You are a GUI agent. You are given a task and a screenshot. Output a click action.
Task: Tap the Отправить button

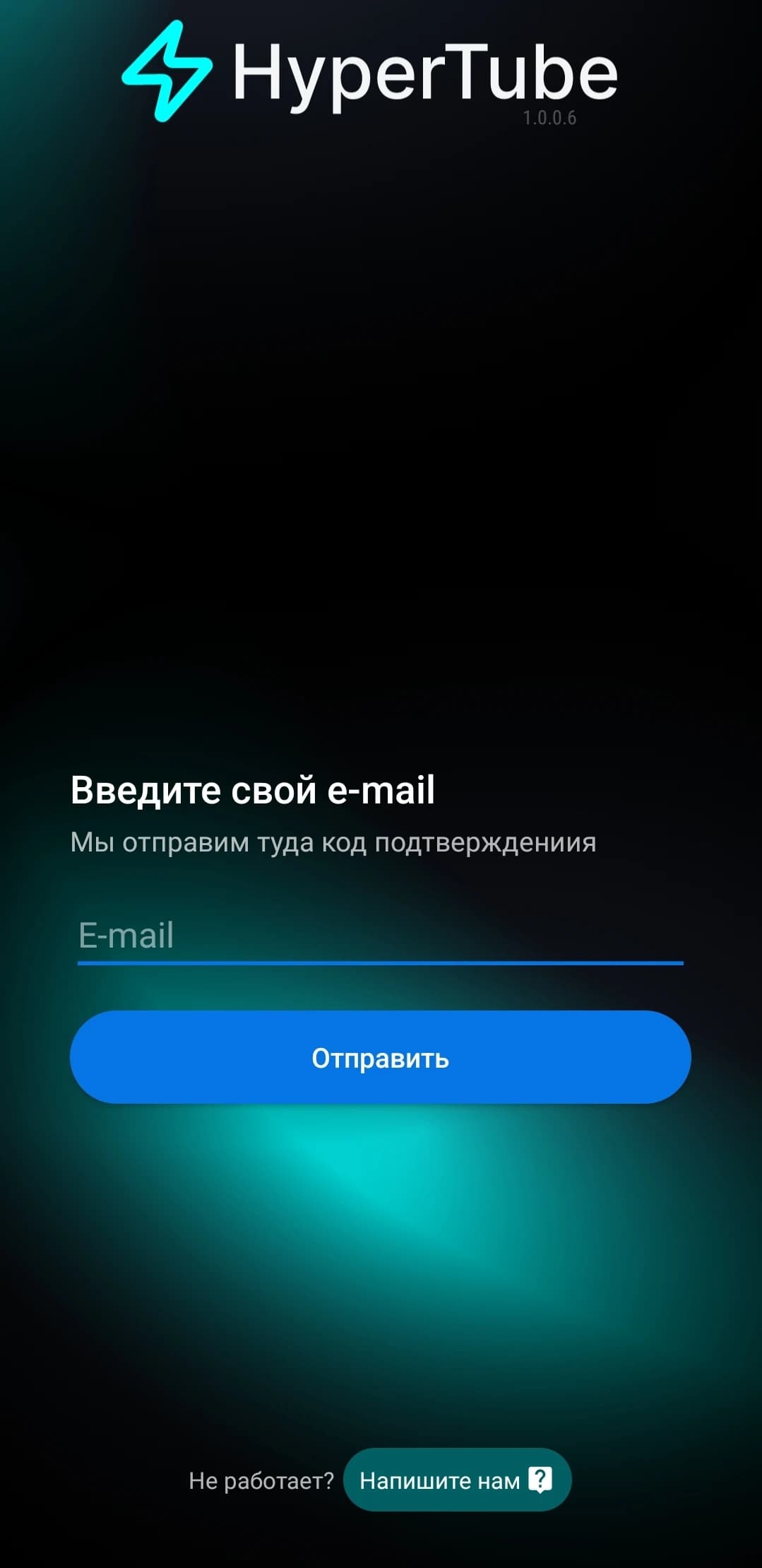click(380, 1057)
